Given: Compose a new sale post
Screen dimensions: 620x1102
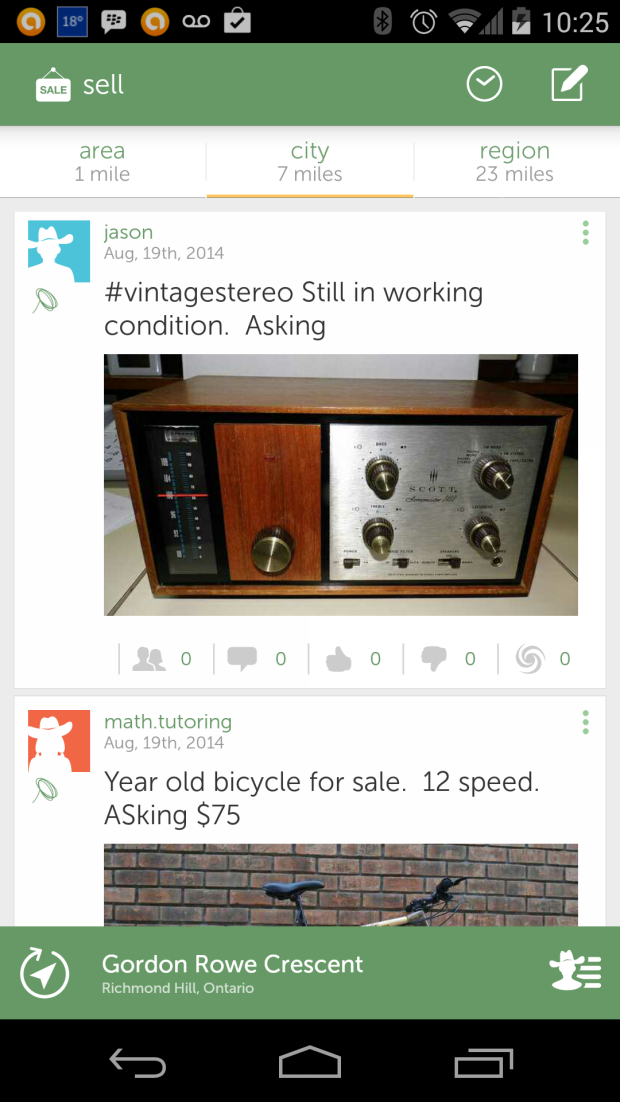Looking at the screenshot, I should tap(569, 85).
